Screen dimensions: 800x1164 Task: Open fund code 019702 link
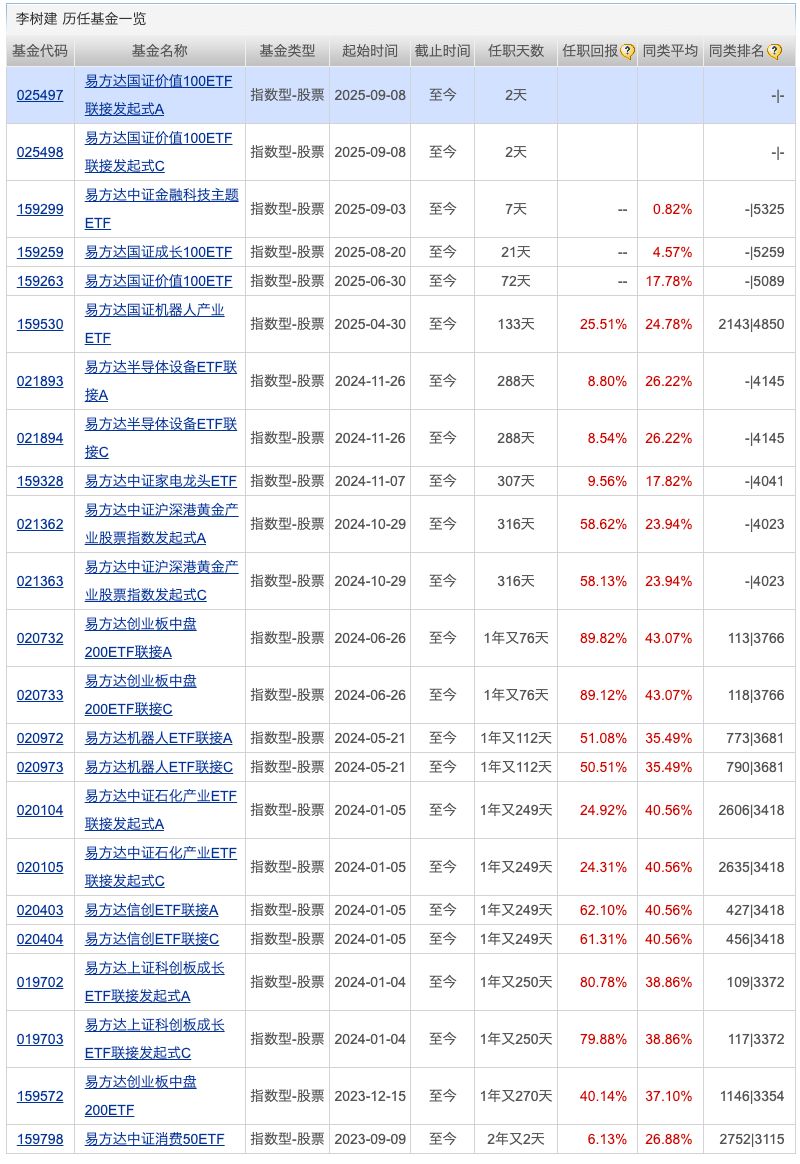[39, 982]
